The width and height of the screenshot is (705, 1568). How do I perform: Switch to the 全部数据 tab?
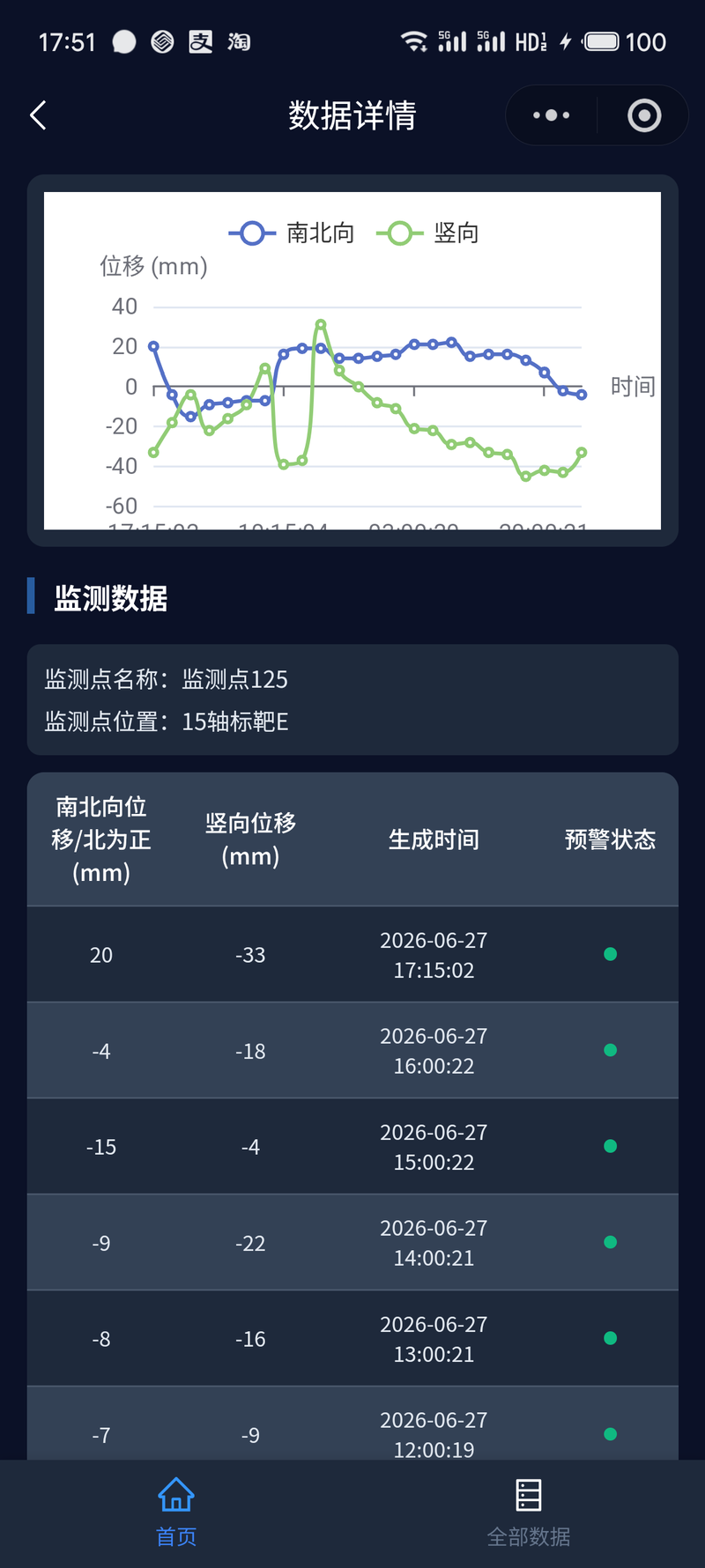coord(529,1513)
